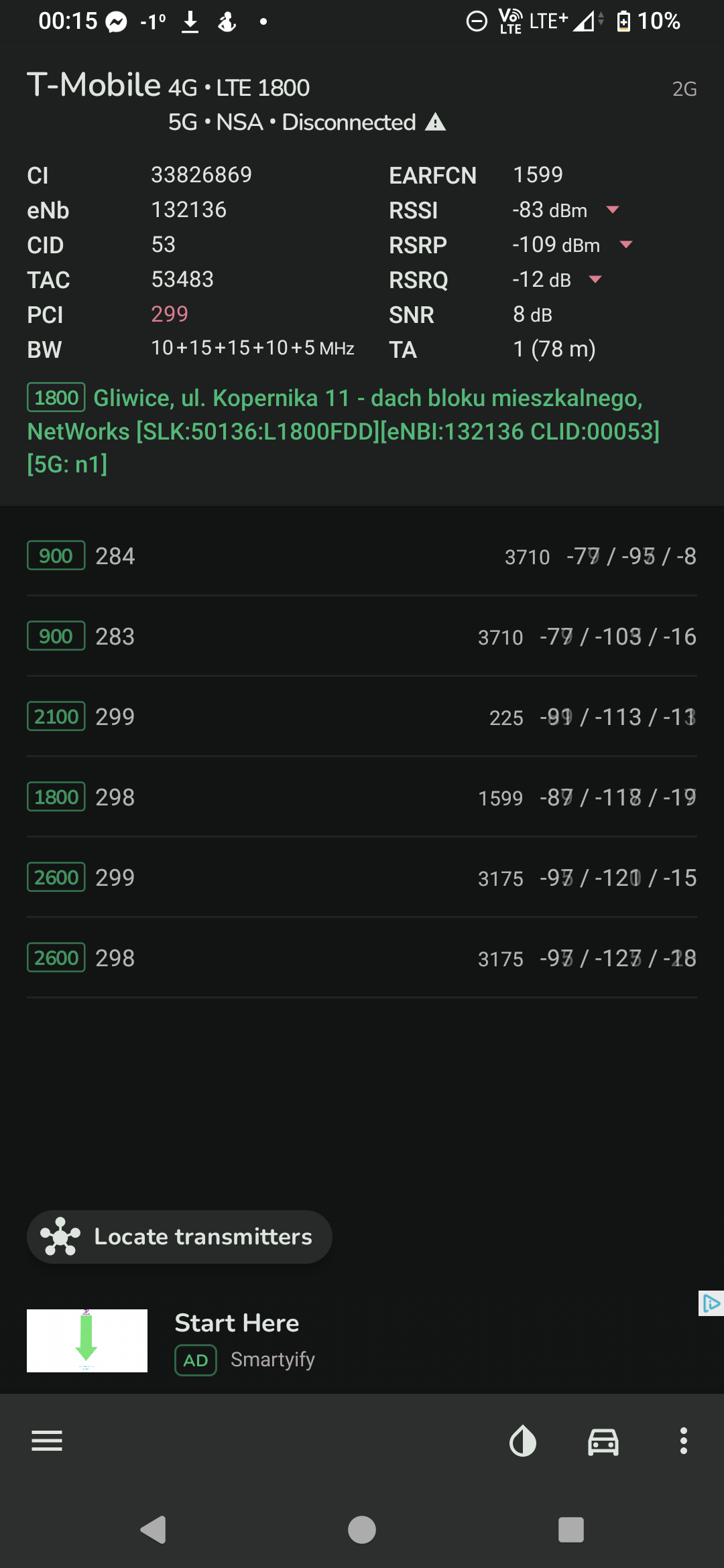This screenshot has width=724, height=1568.
Task: Select neighbor cell 2600 with PCI 299
Action: click(x=362, y=878)
